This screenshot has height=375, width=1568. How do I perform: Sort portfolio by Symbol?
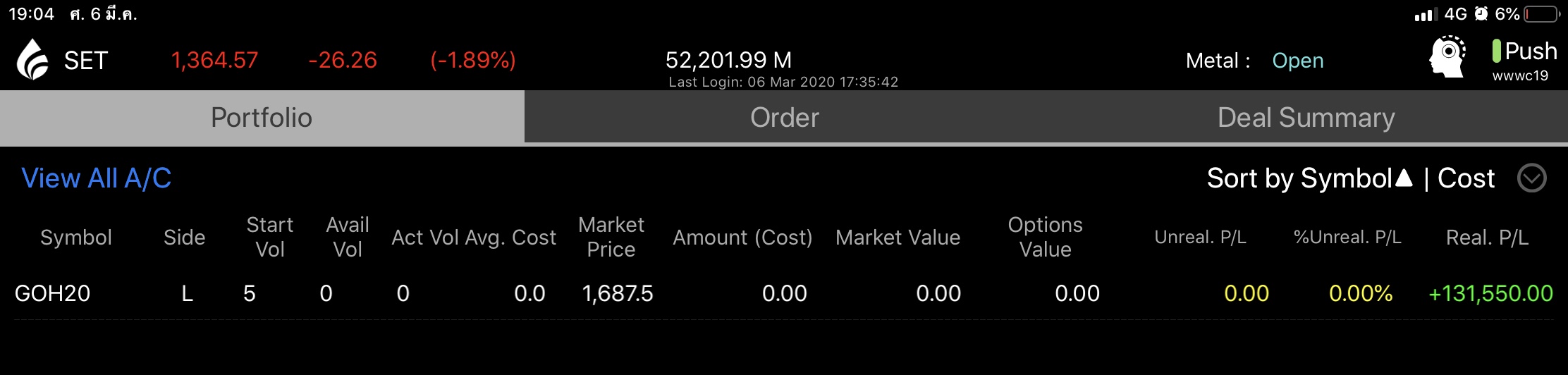click(x=1309, y=178)
